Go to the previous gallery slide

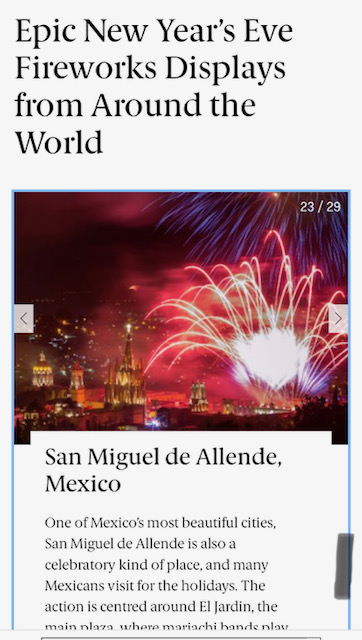tap(24, 318)
